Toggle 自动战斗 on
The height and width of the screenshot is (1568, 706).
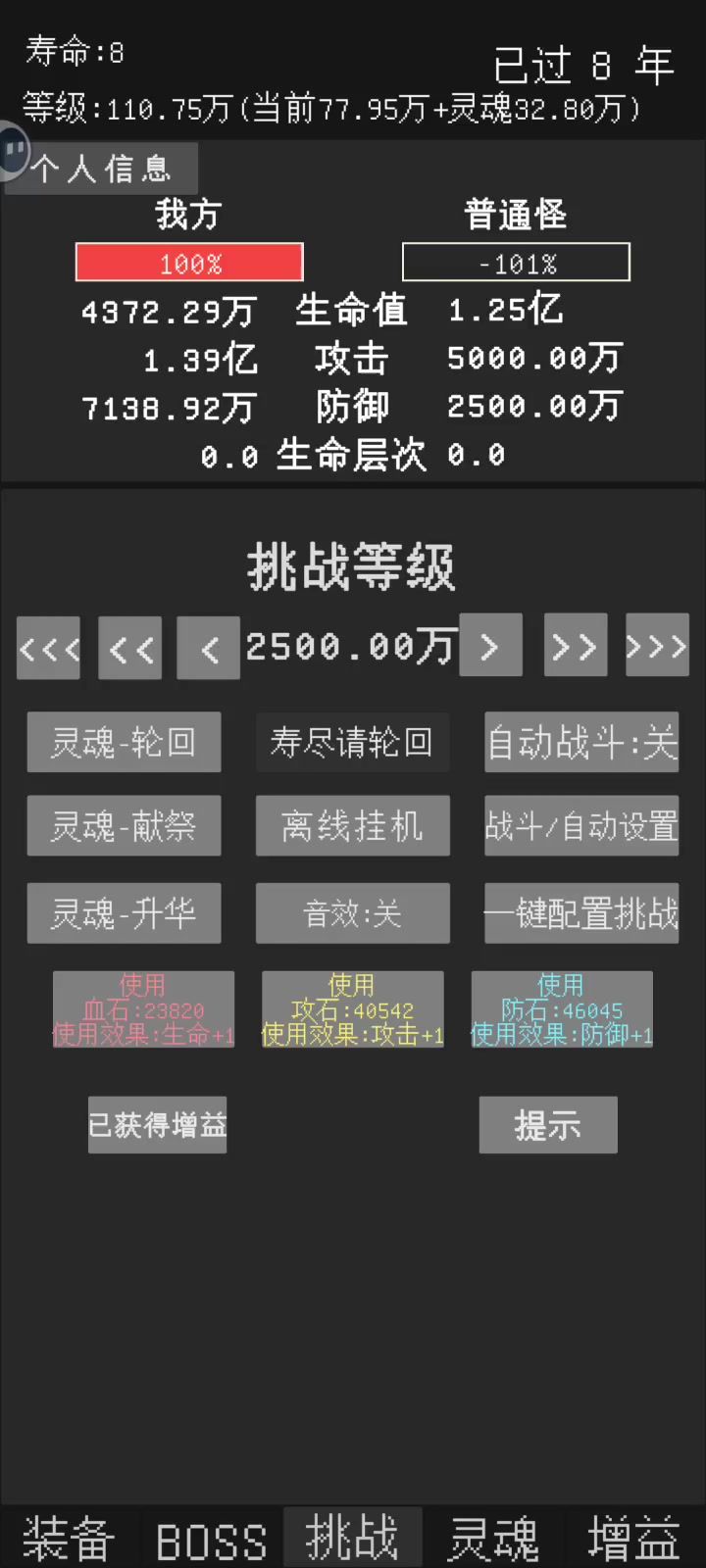tap(581, 742)
